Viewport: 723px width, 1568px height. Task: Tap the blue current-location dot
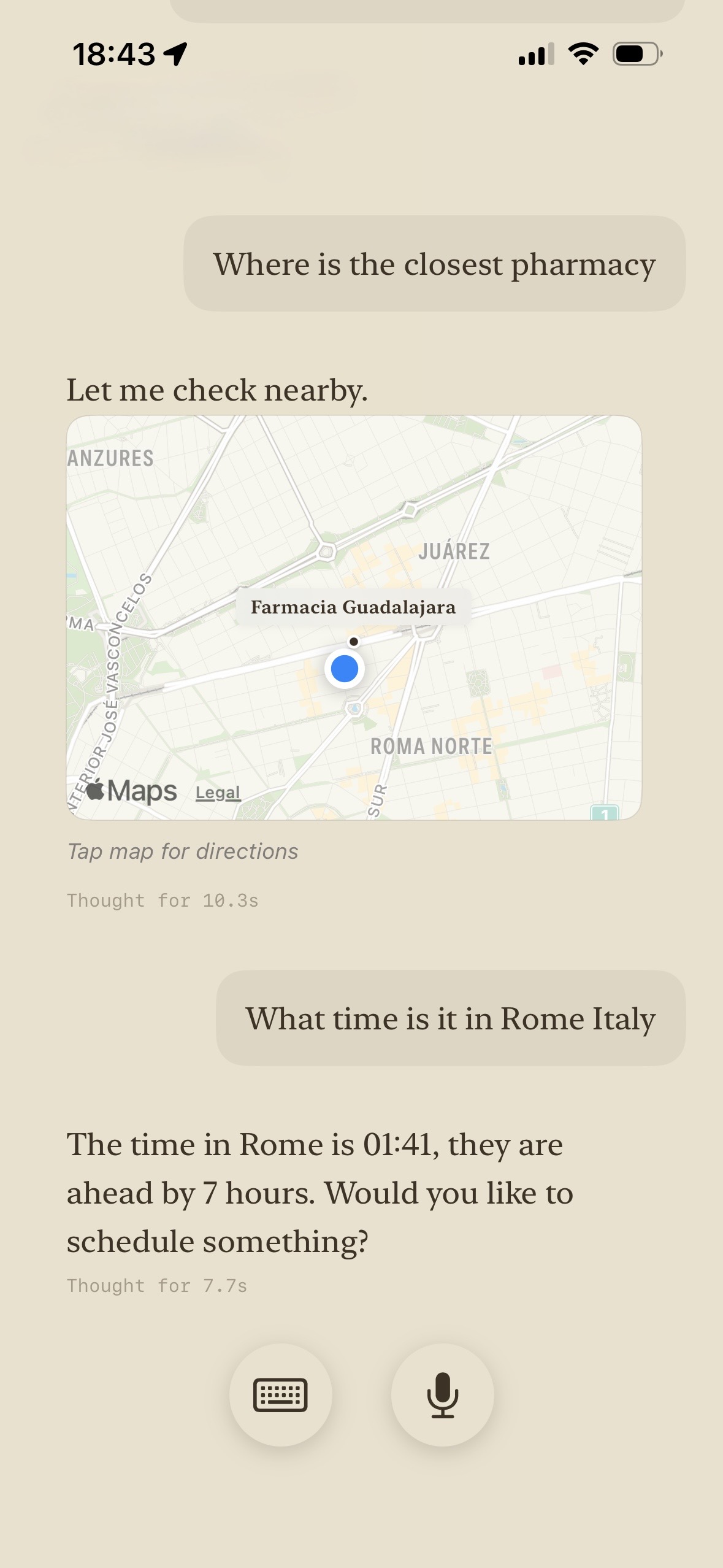(345, 670)
